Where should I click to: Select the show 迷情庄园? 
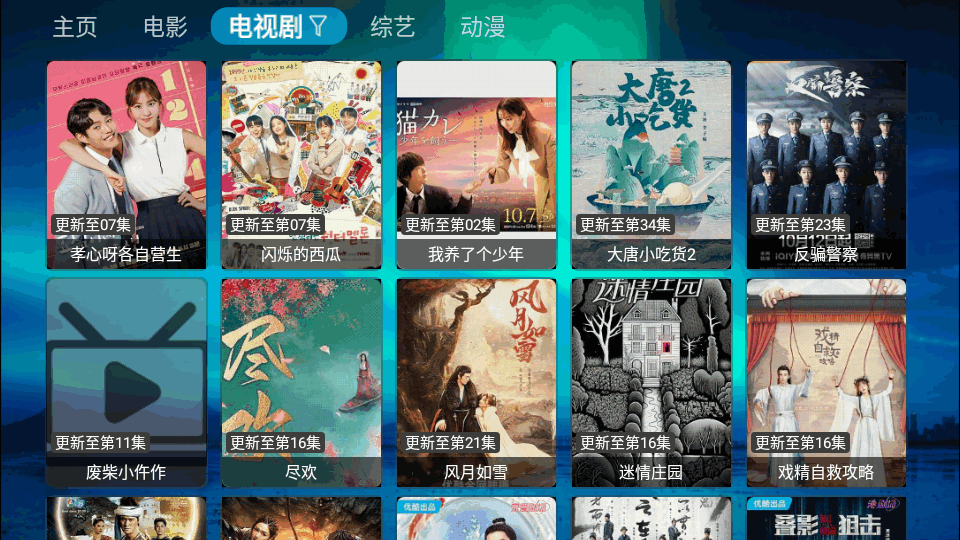(651, 383)
